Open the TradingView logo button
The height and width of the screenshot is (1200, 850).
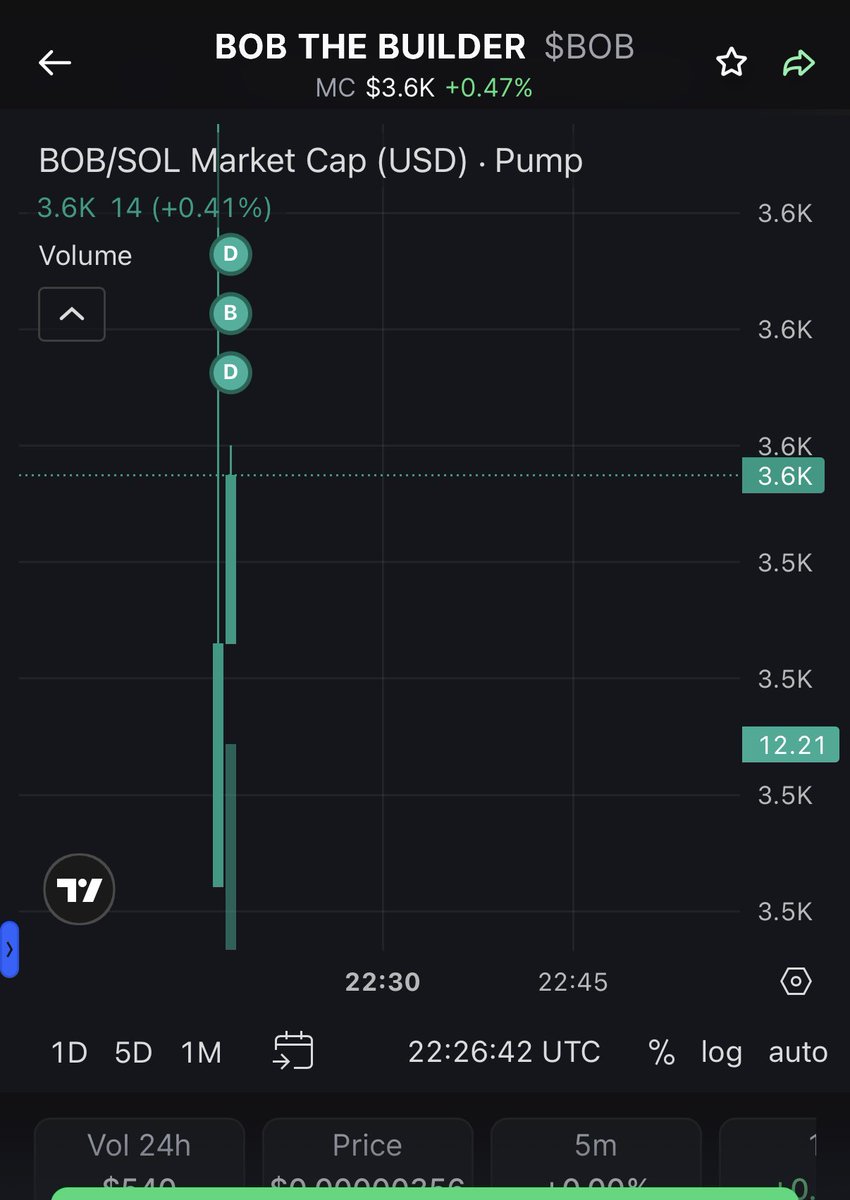(80, 889)
